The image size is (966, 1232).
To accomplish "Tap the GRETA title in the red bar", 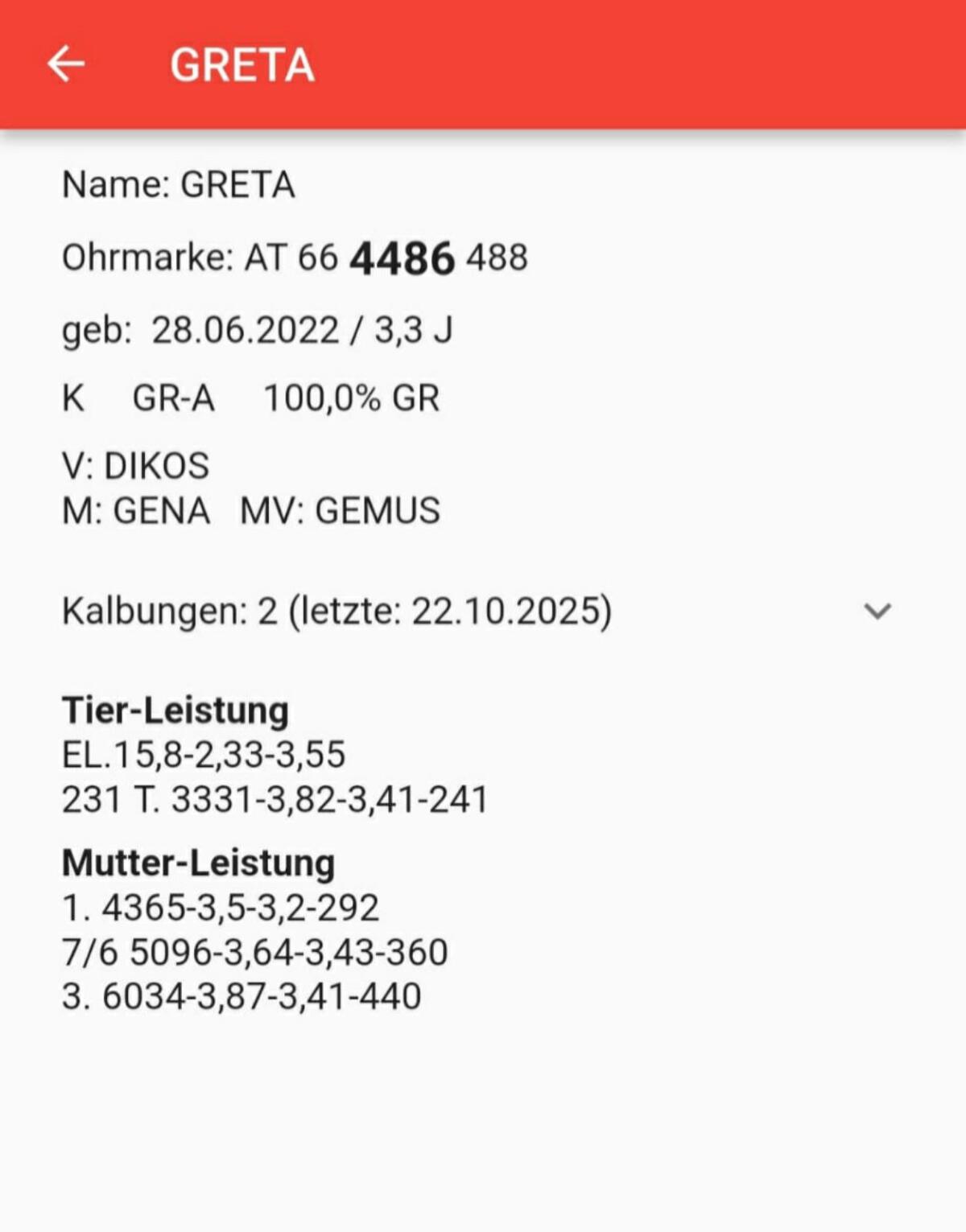I will pyautogui.click(x=242, y=64).
